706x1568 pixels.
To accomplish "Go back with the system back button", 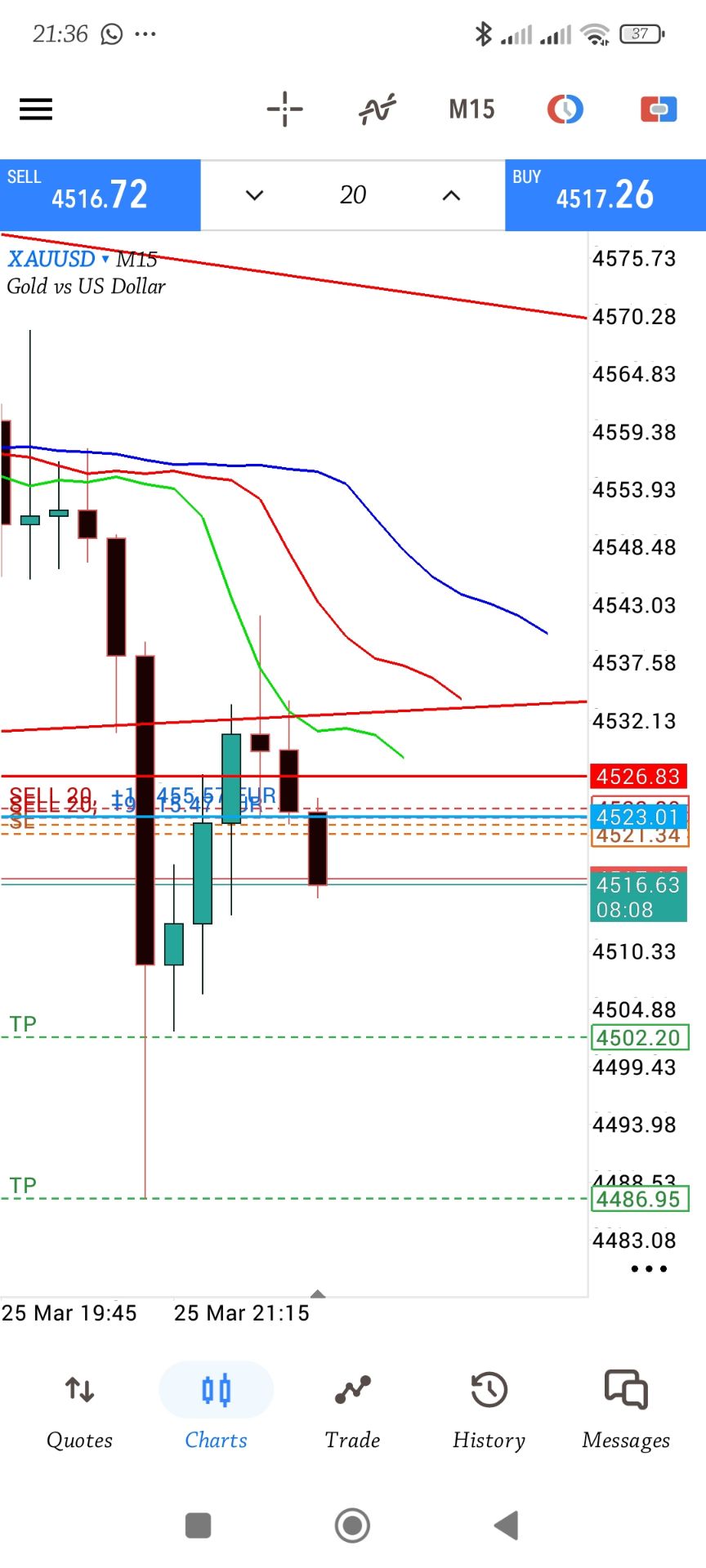I will pyautogui.click(x=507, y=1525).
